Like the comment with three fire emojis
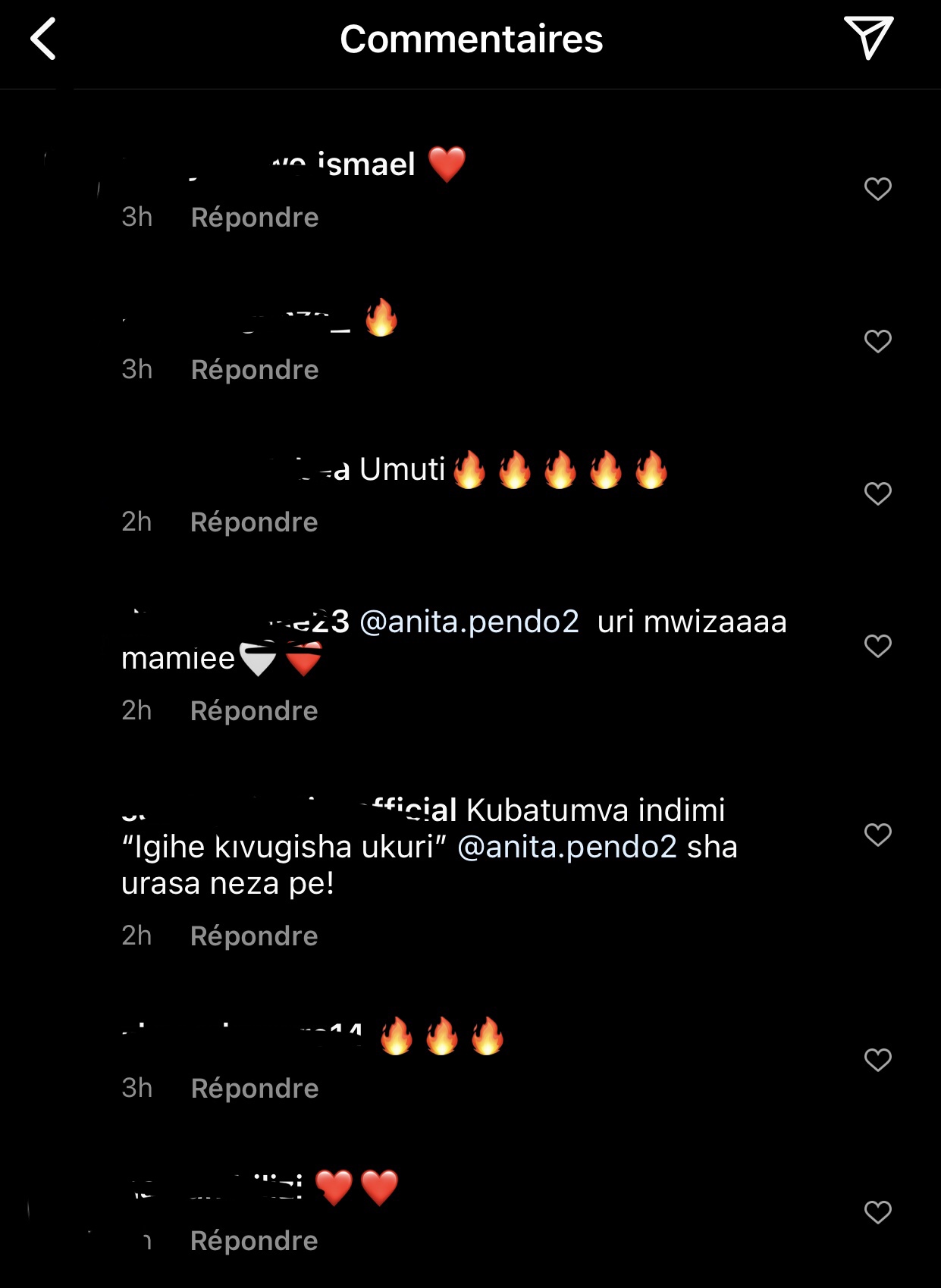This screenshot has height=1288, width=941. 877,1060
